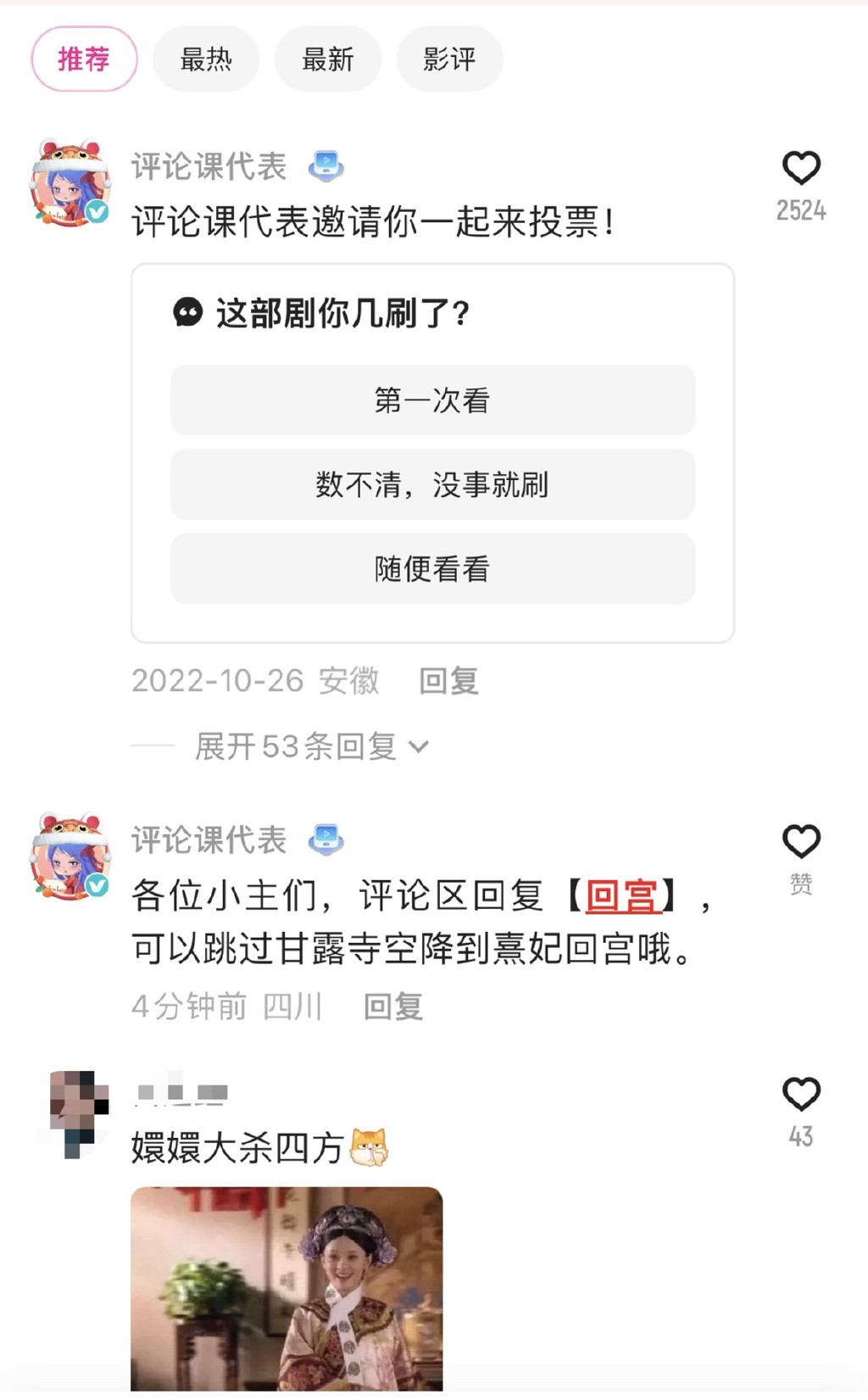Tap 回复 under the poll comment
Screen dimensions: 868x1400
[448, 680]
